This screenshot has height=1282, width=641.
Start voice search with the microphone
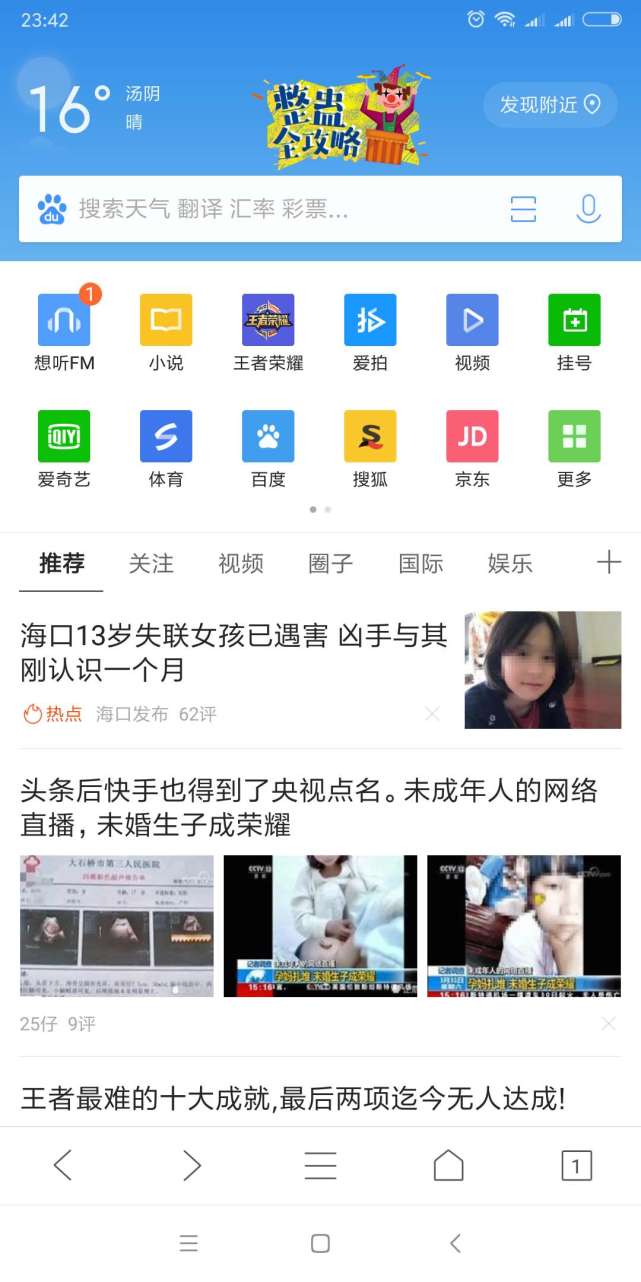tap(588, 209)
